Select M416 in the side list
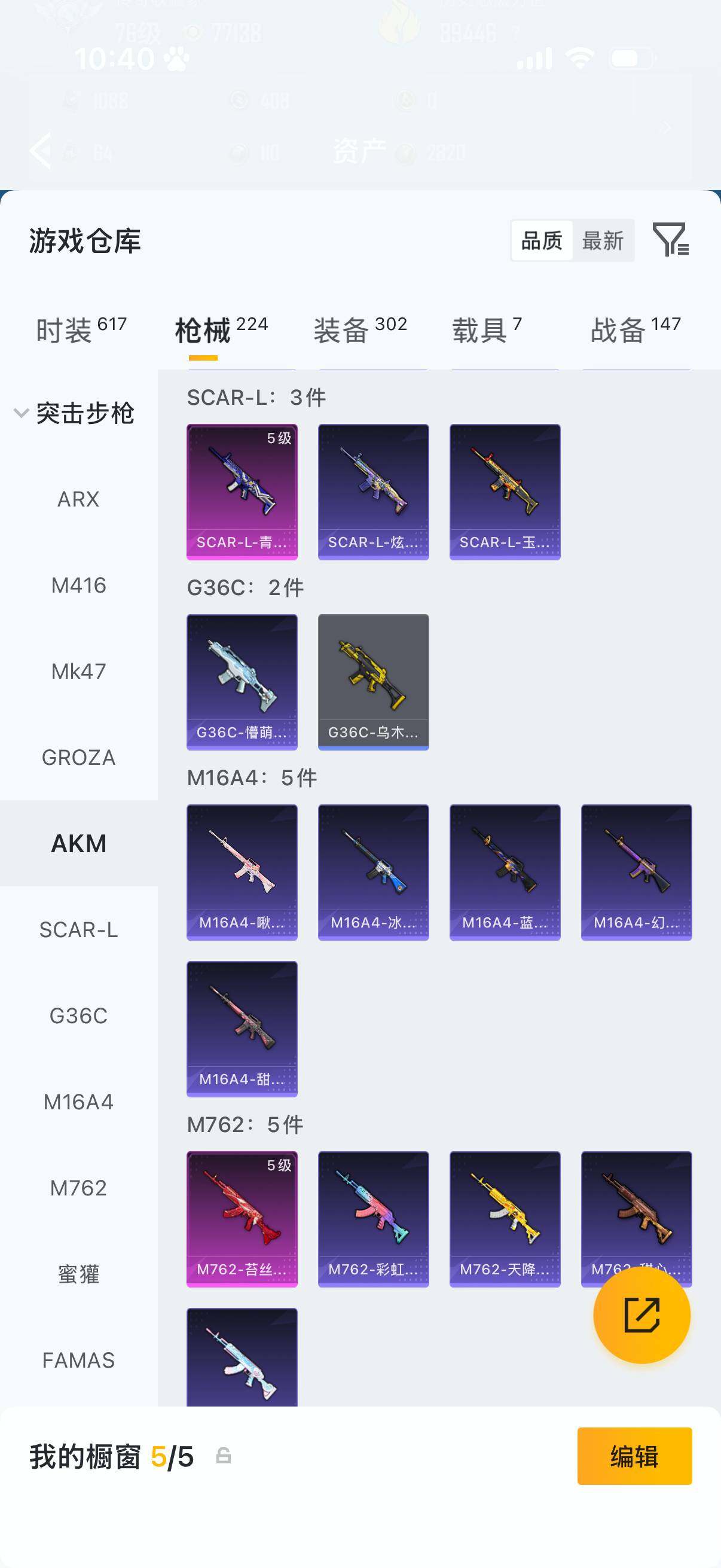 [x=78, y=585]
